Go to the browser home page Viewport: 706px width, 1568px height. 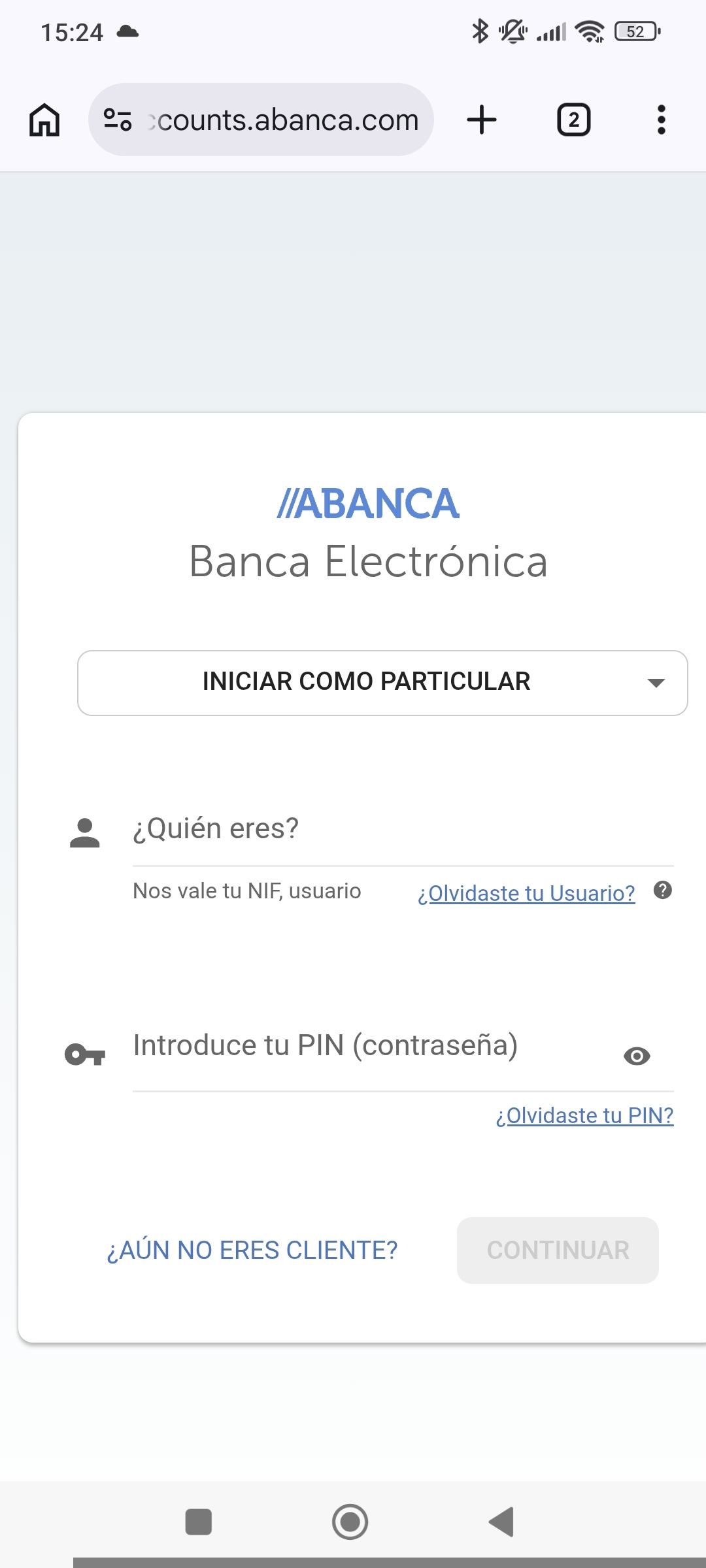[44, 120]
